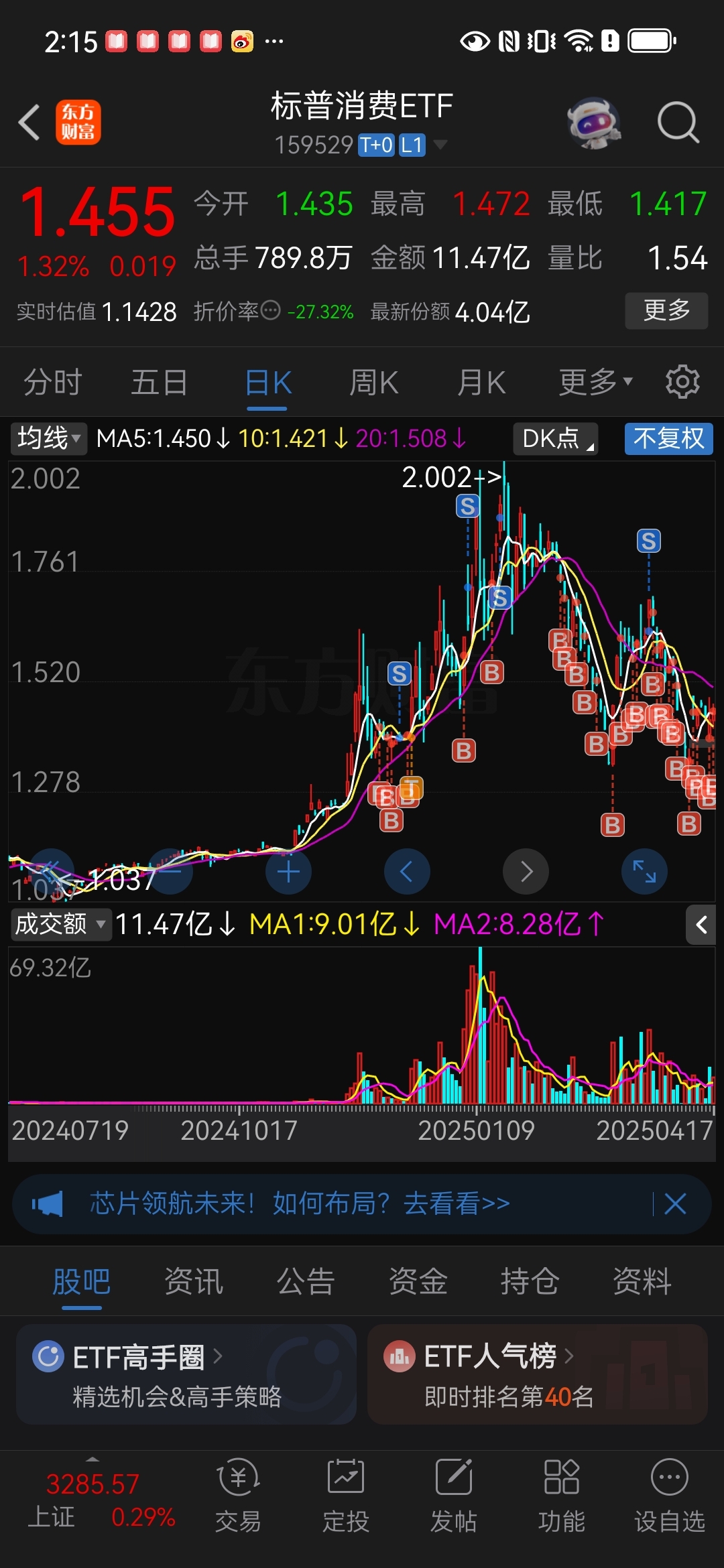Screen dimensions: 724x1568
Task: Dismiss the chip announcement banner
Action: [x=675, y=1203]
